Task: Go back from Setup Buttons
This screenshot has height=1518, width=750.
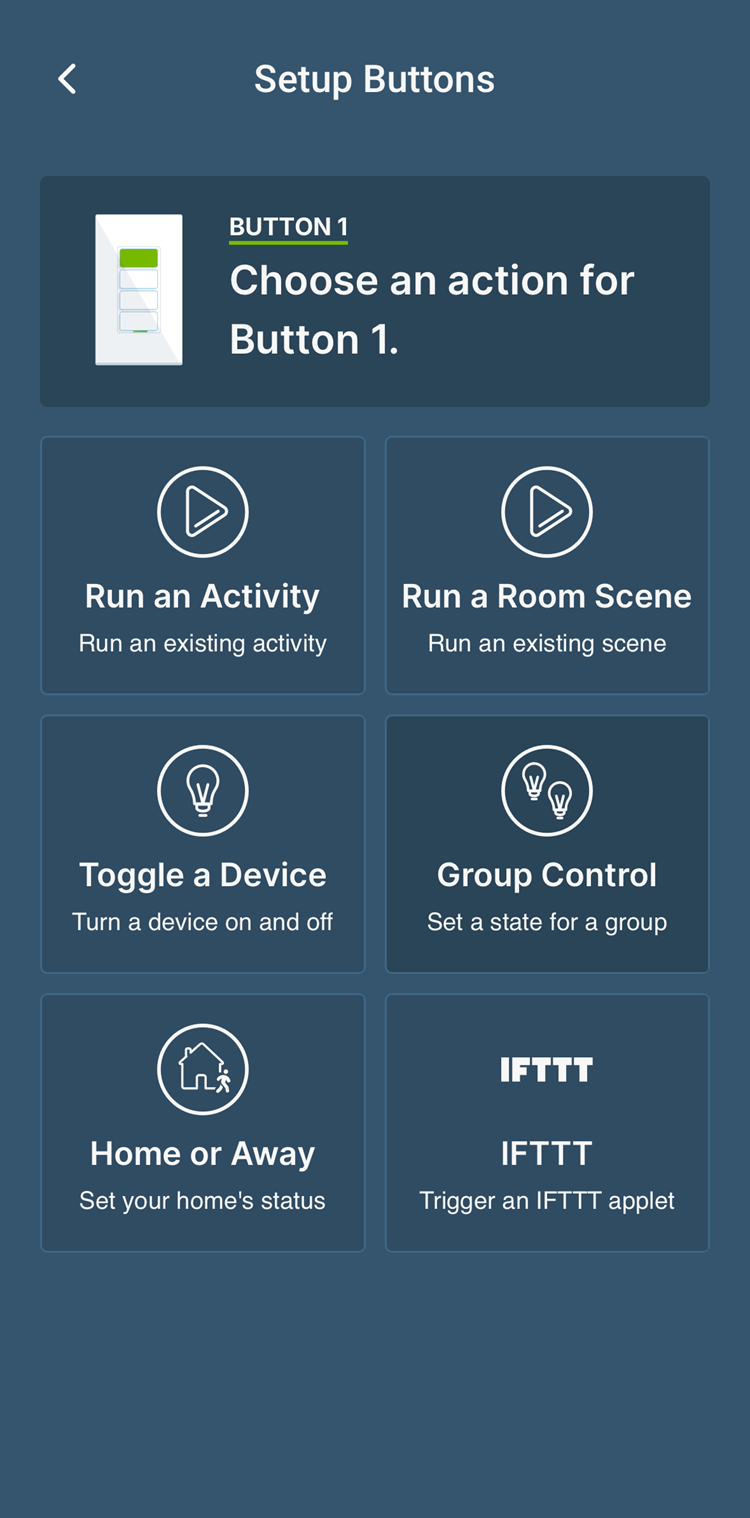Action: point(67,79)
